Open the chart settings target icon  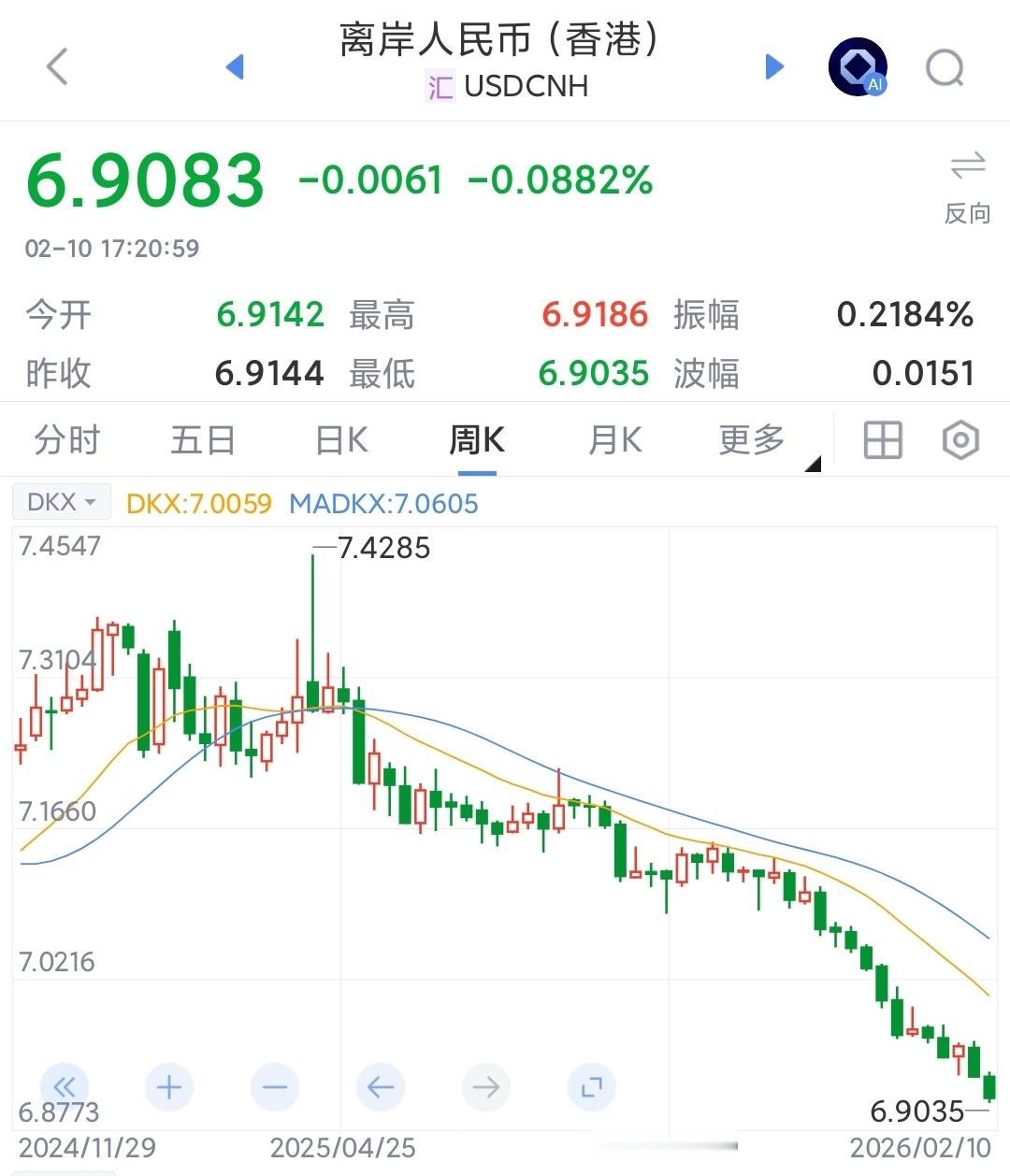(x=959, y=439)
